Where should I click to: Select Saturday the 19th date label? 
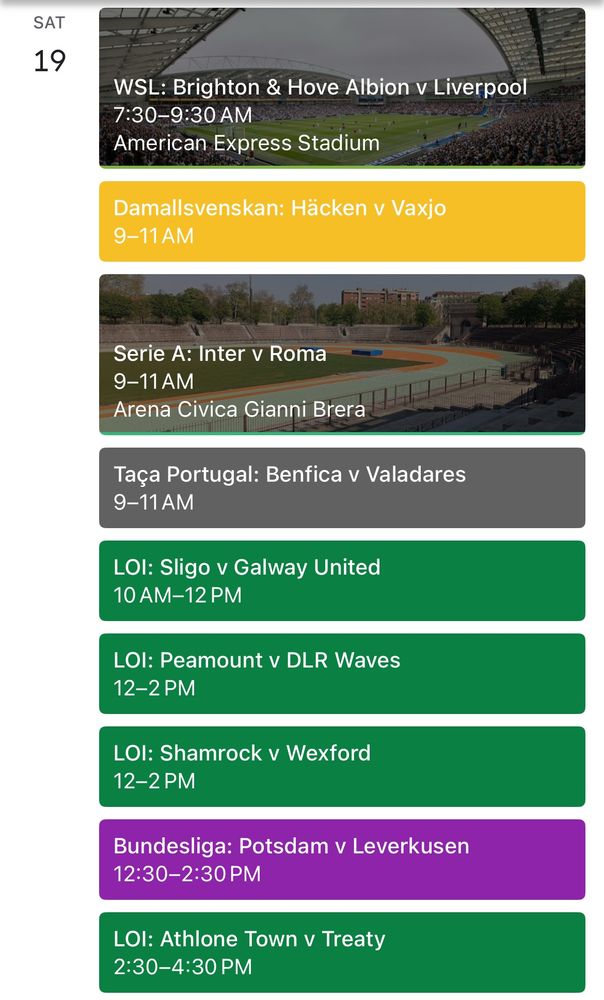point(49,50)
